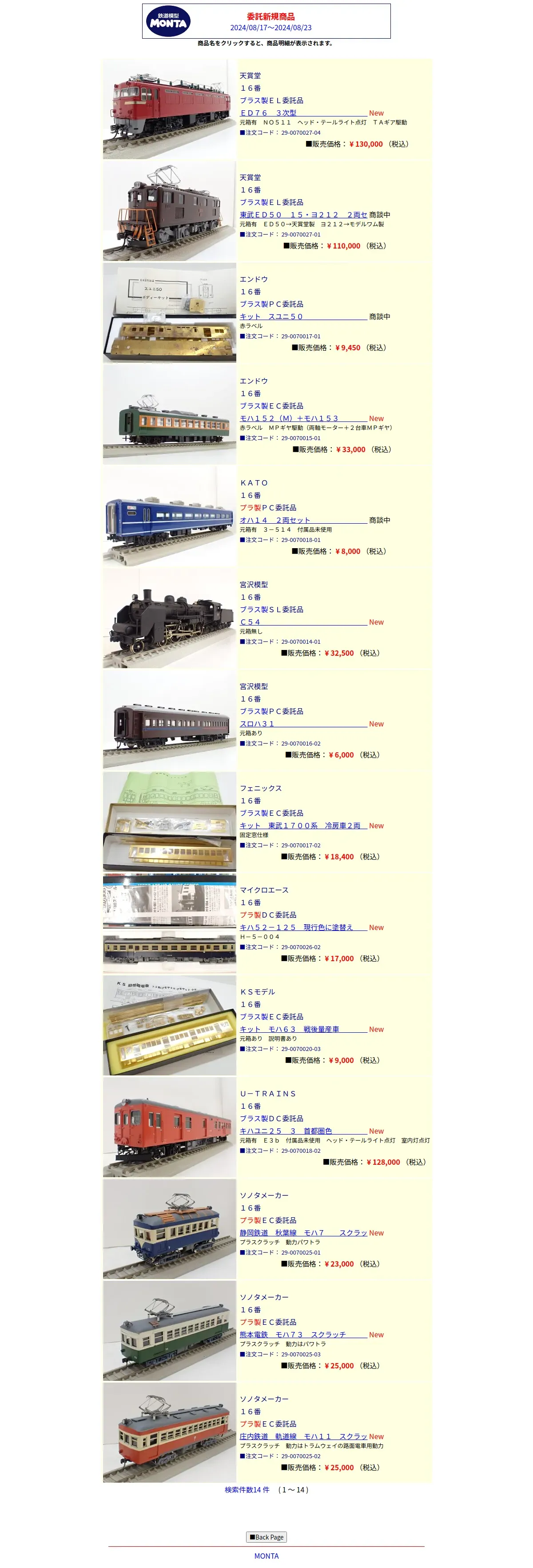Open オハ１４ ２両セット product link
Image resolution: width=533 pixels, height=1568 pixels.
point(303,519)
